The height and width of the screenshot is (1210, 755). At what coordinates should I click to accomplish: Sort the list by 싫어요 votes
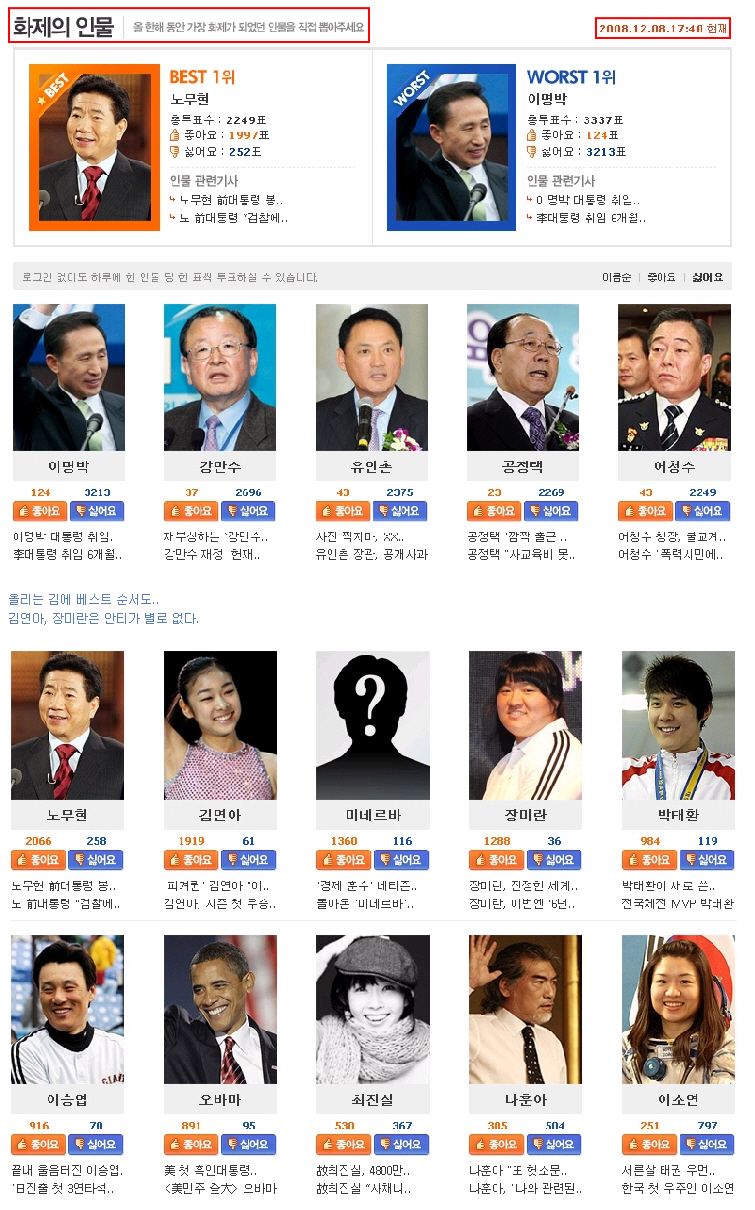click(707, 277)
